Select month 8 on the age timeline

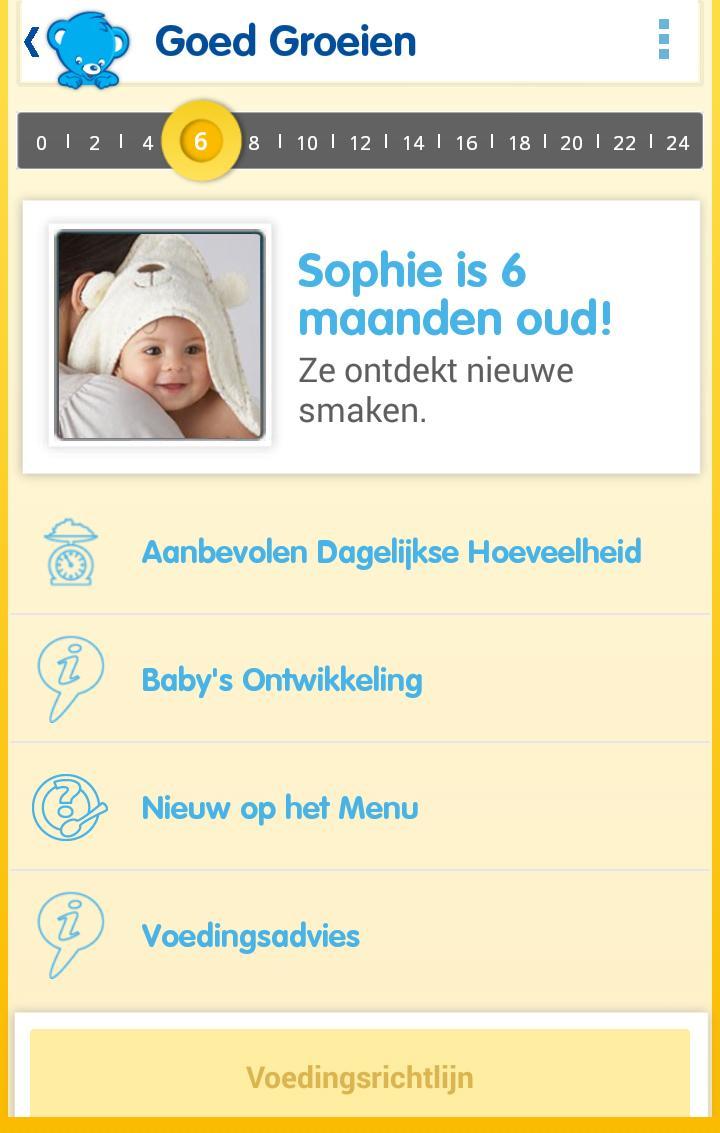pos(254,143)
